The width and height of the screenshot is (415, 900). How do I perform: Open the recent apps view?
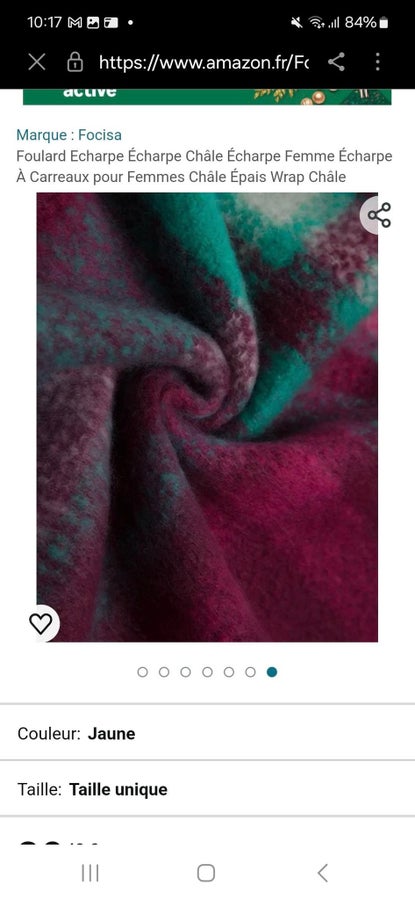click(90, 873)
